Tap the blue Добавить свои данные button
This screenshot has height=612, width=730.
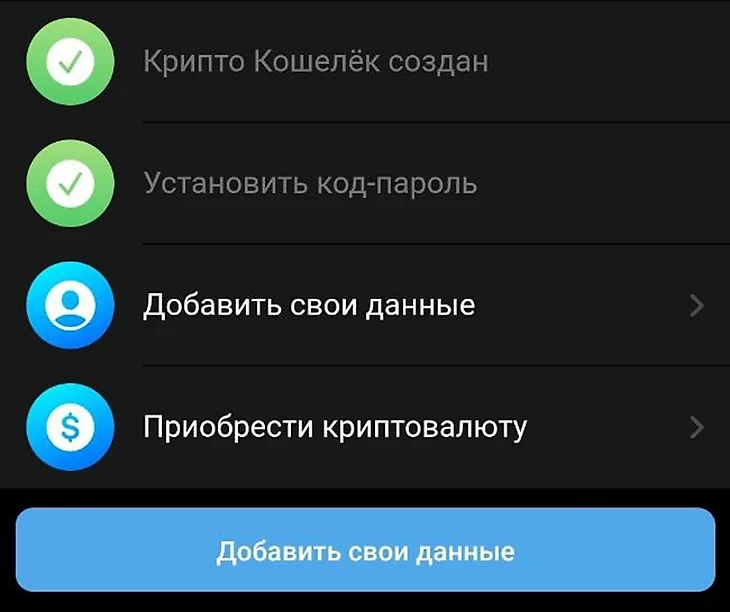365,551
